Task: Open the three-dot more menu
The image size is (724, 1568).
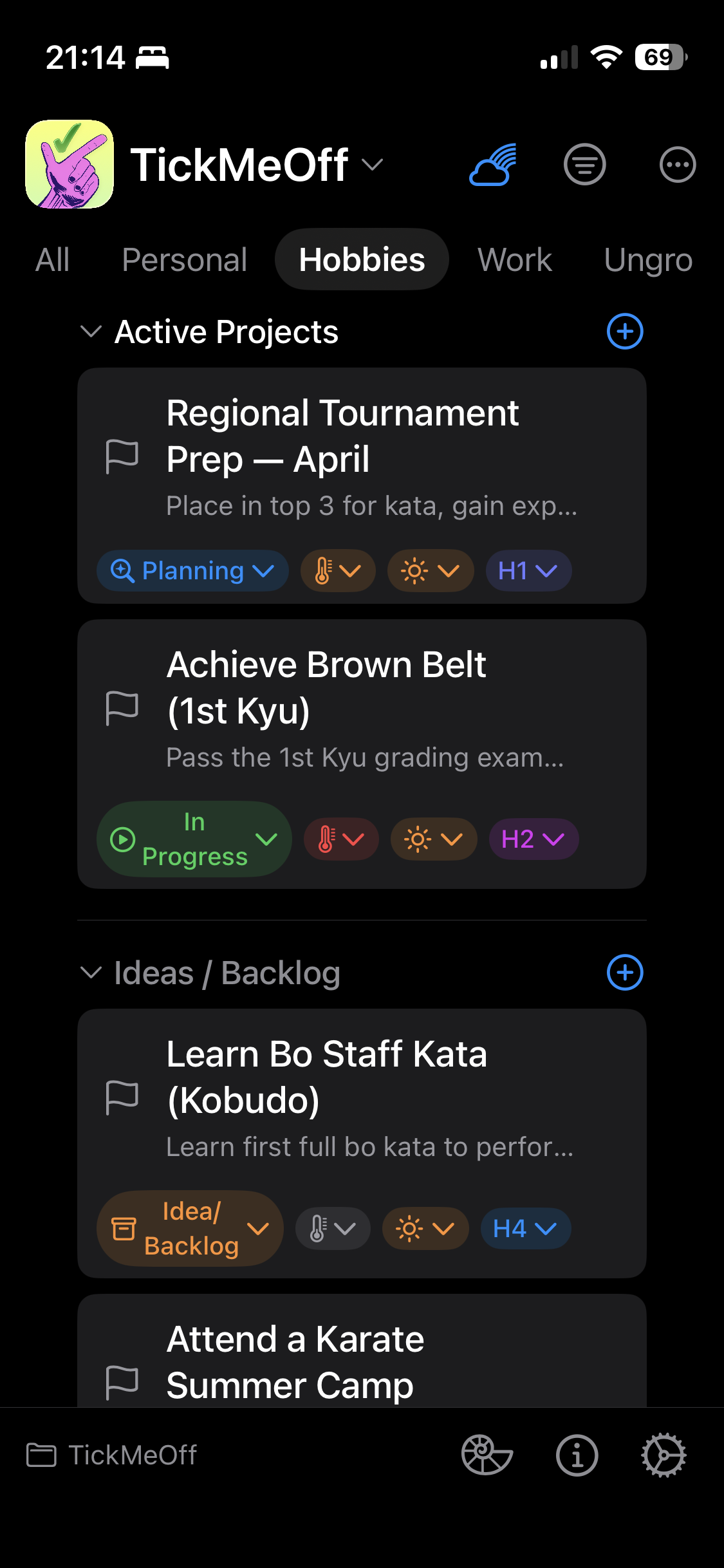Action: click(677, 165)
